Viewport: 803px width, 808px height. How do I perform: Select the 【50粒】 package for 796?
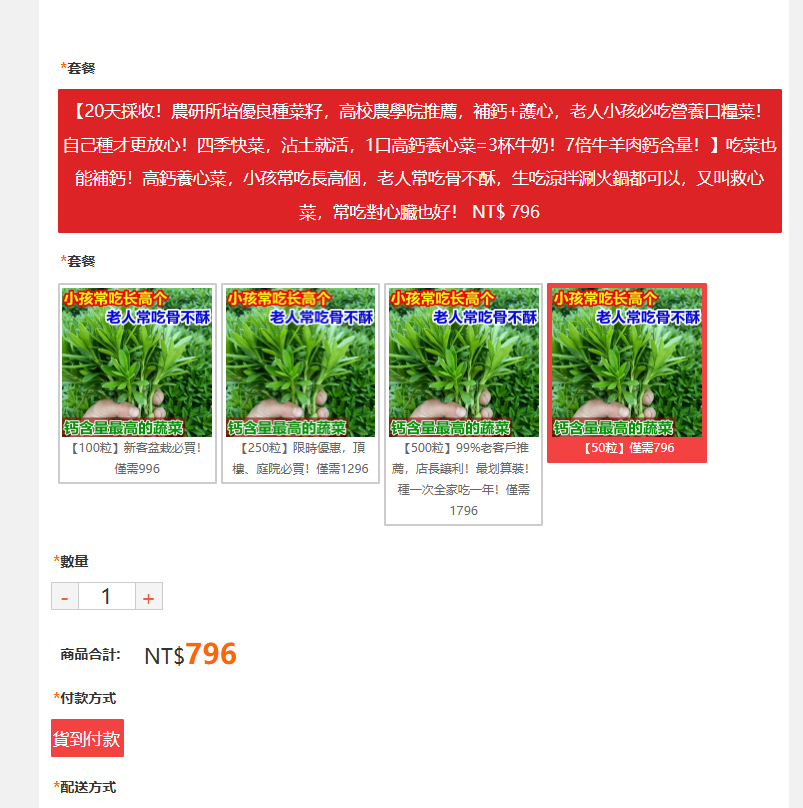click(627, 373)
